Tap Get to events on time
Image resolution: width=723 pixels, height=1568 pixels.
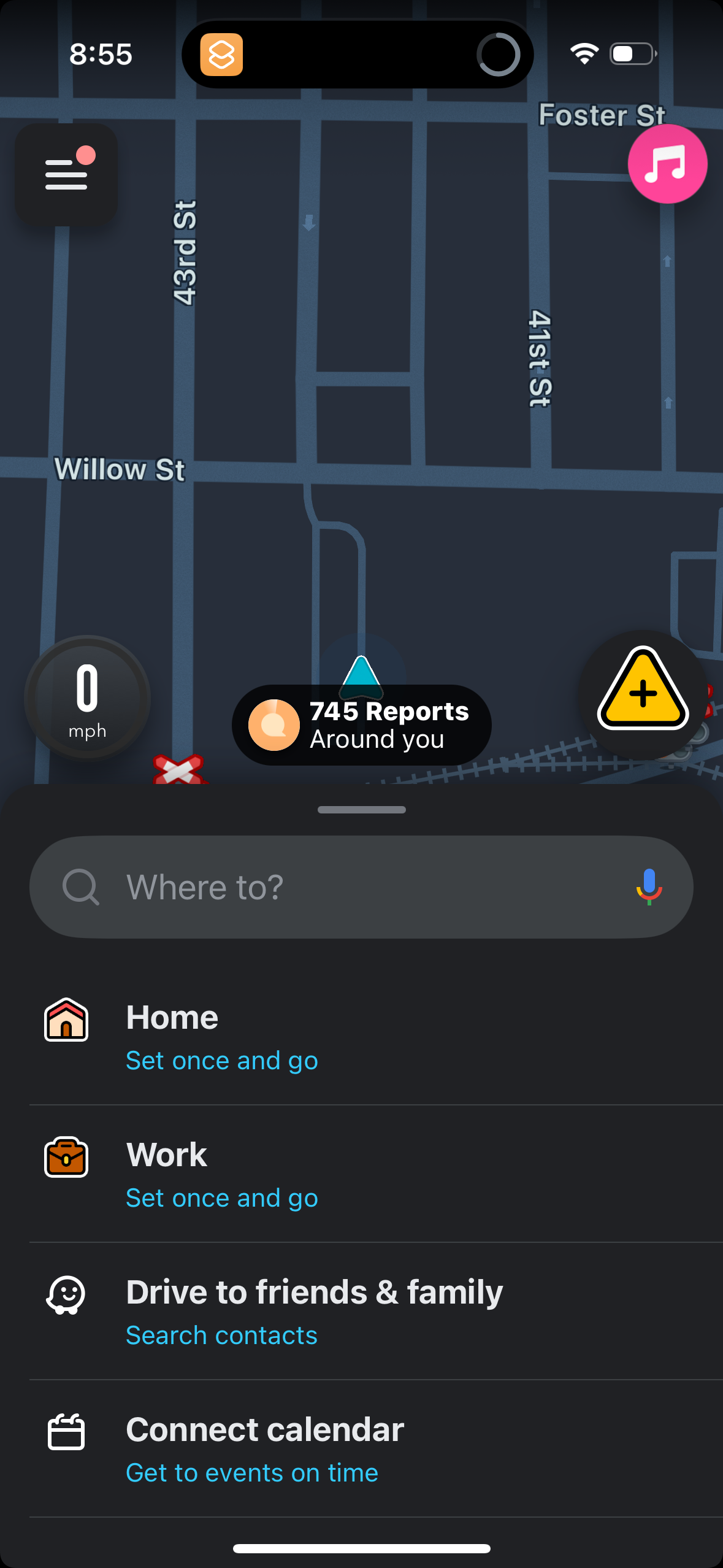click(251, 1472)
